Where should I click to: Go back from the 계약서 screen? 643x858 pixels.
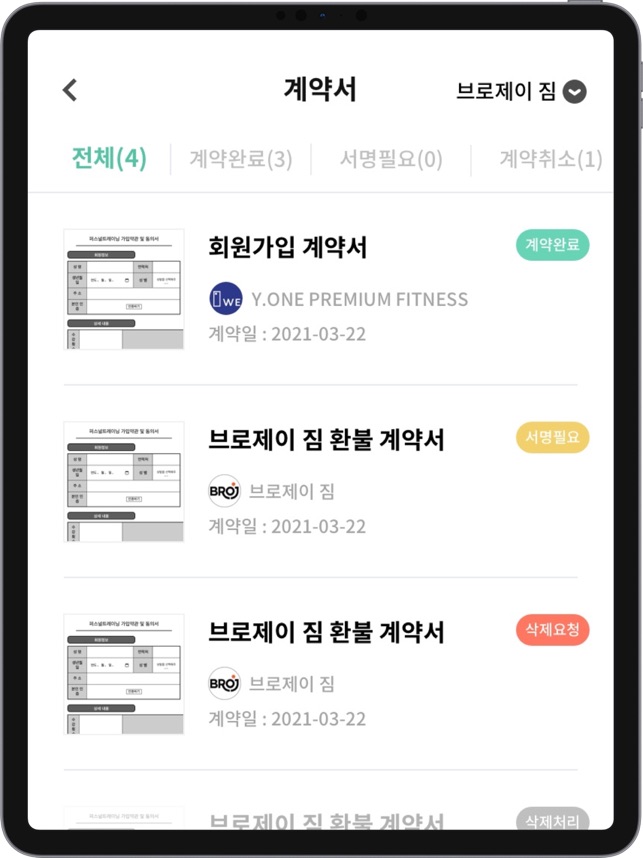(x=70, y=90)
